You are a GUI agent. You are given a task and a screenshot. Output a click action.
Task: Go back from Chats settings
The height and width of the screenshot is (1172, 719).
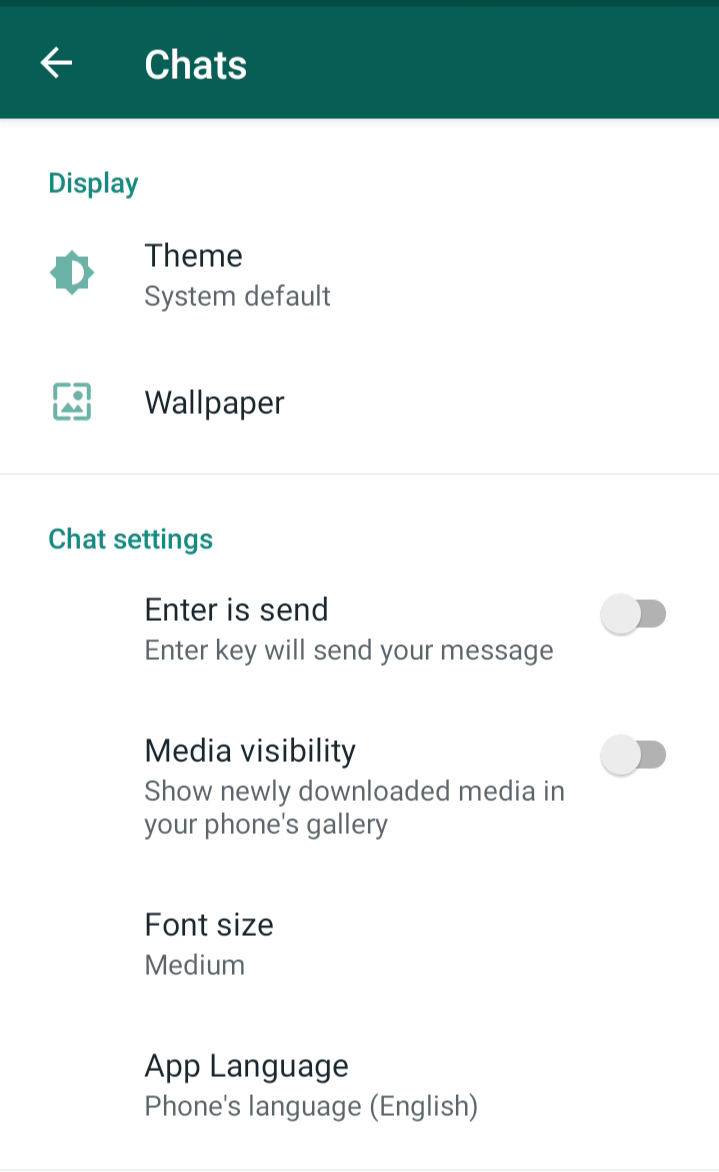(56, 64)
